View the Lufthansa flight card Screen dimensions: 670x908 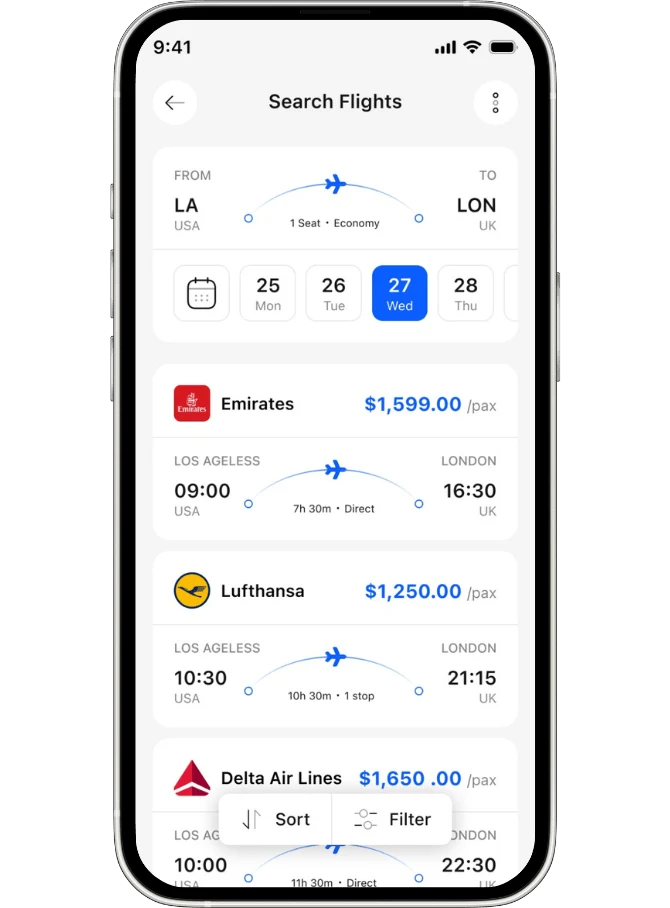coord(335,639)
